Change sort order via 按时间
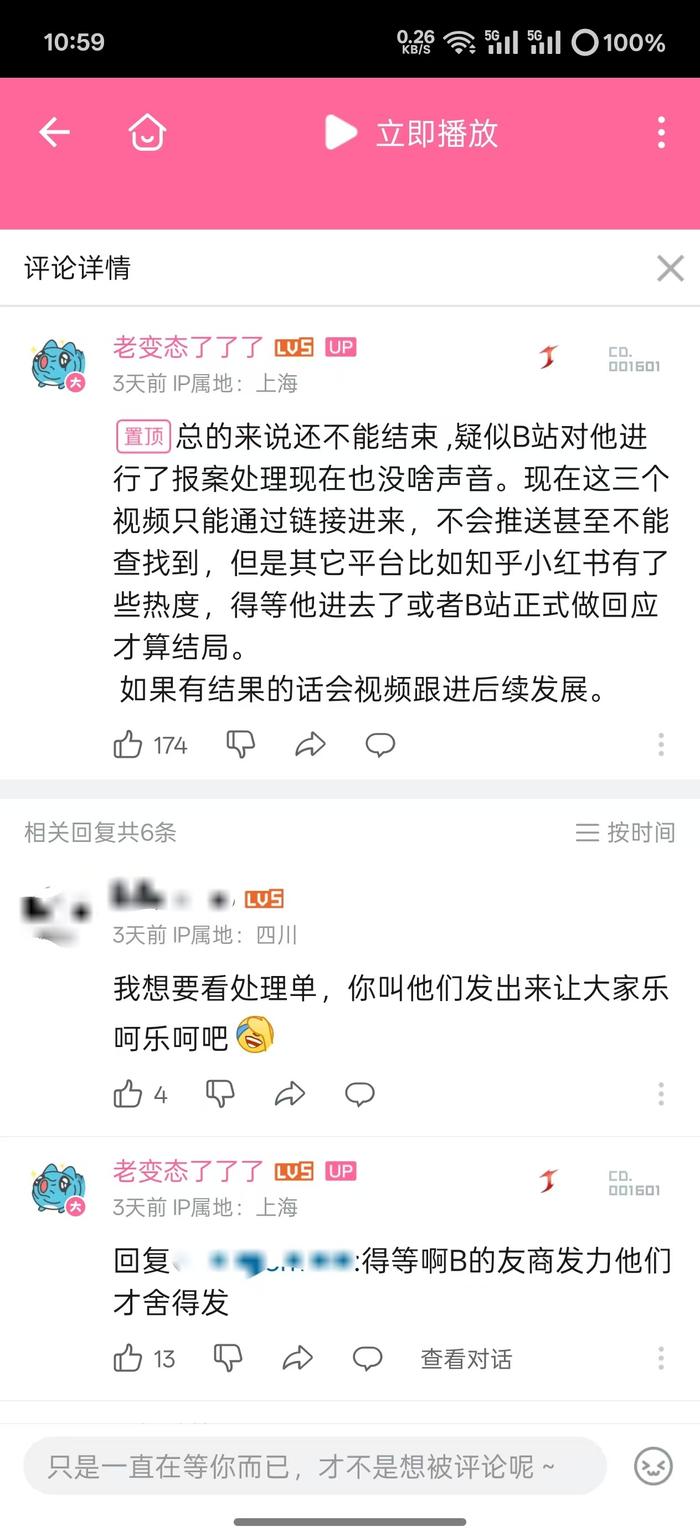 point(625,832)
